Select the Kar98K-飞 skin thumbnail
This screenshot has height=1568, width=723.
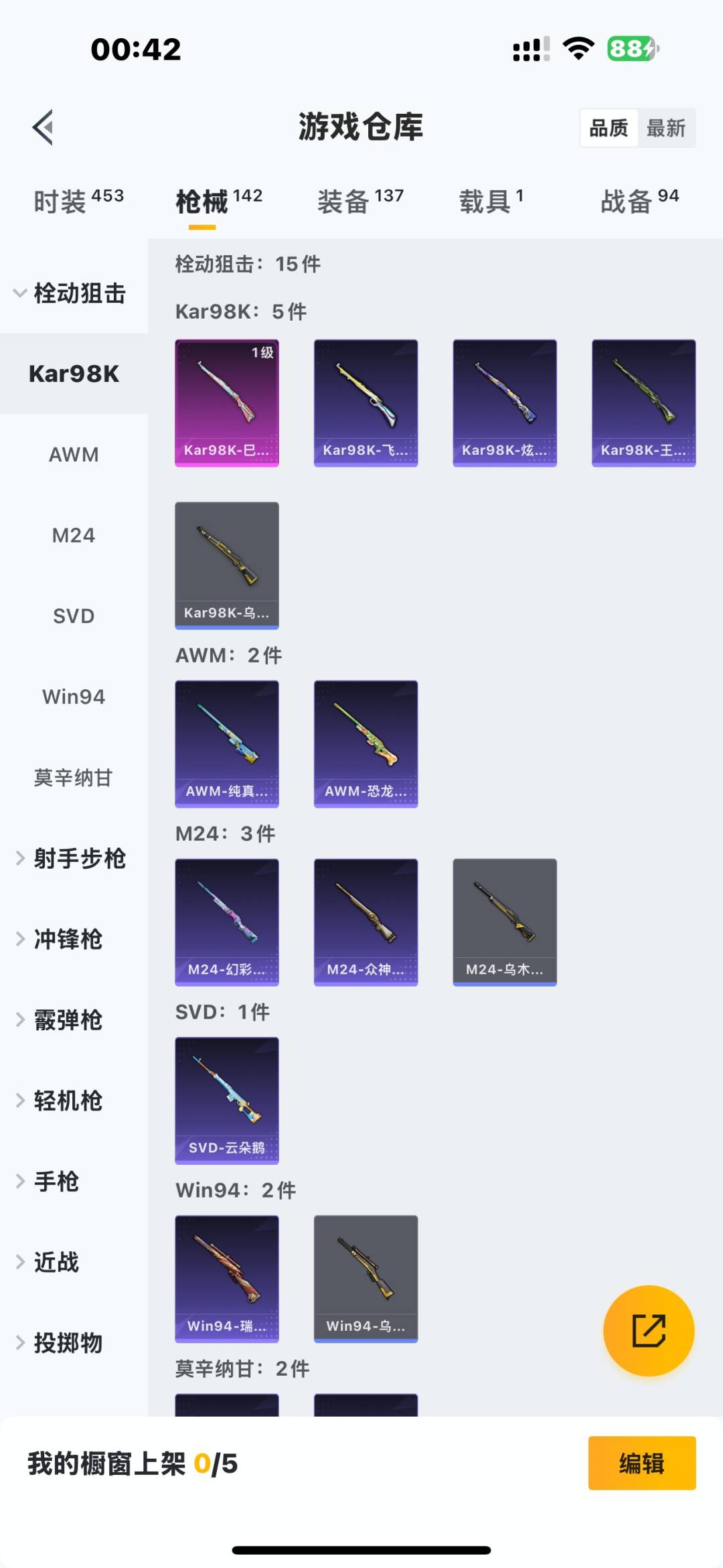point(366,401)
